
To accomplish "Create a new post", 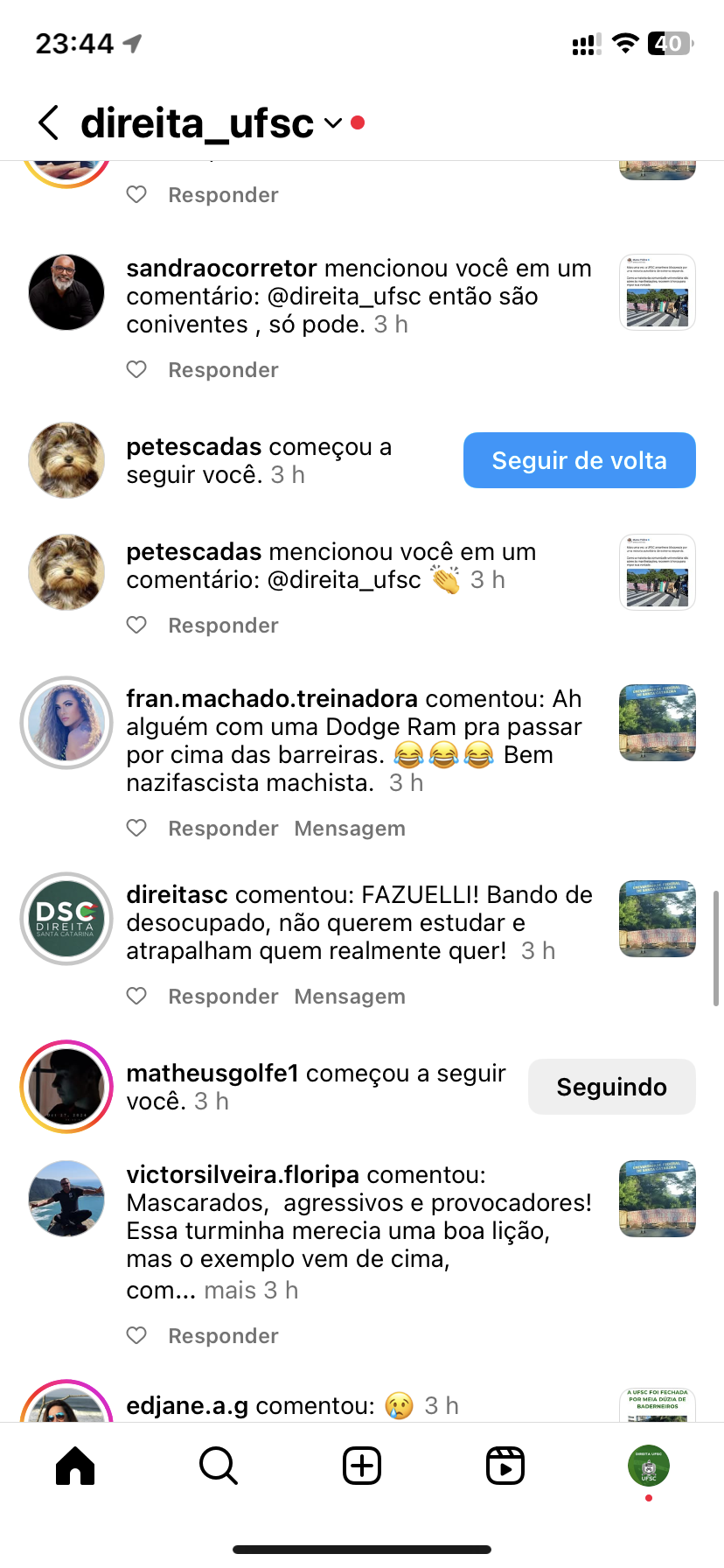I will pos(362,1466).
